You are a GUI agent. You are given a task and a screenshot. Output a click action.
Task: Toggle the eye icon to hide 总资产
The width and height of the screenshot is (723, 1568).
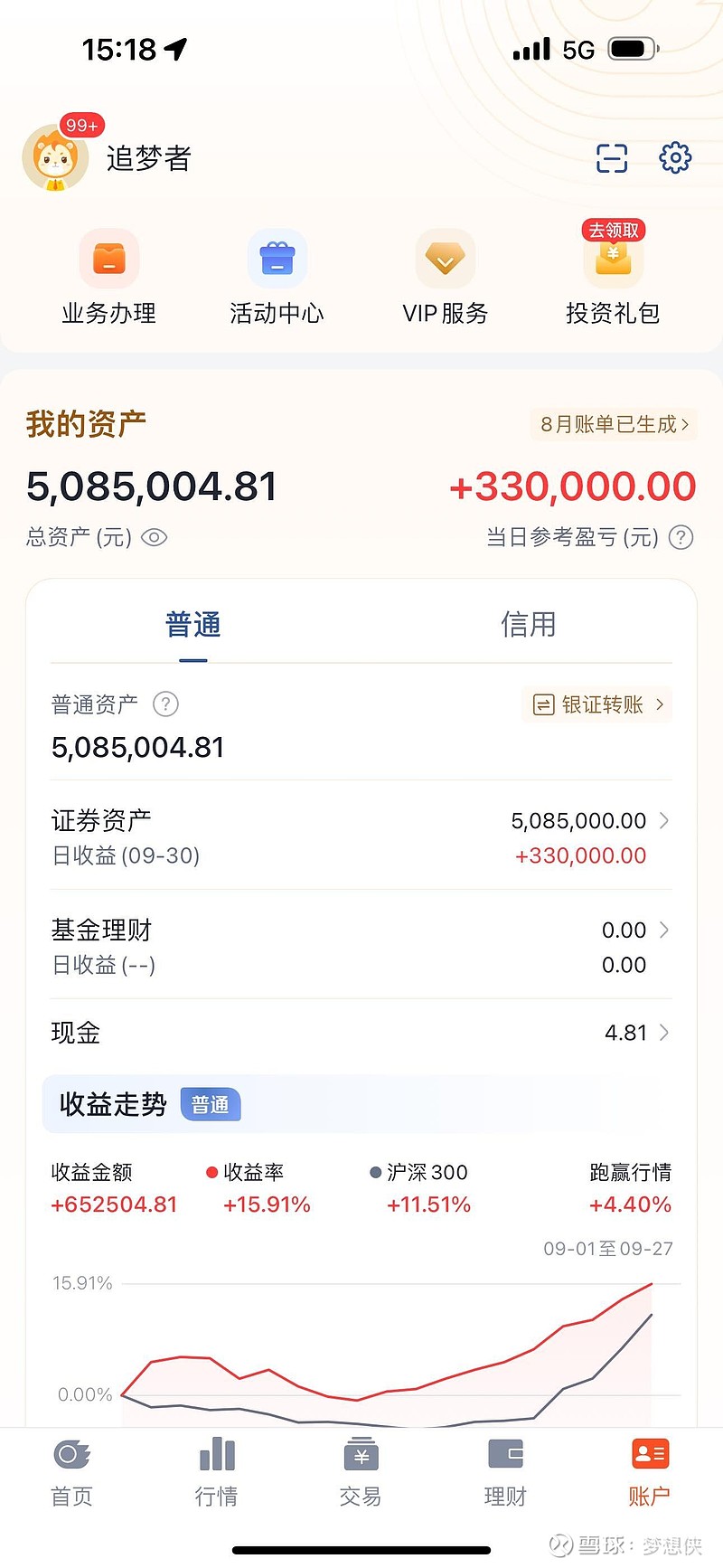[x=154, y=537]
